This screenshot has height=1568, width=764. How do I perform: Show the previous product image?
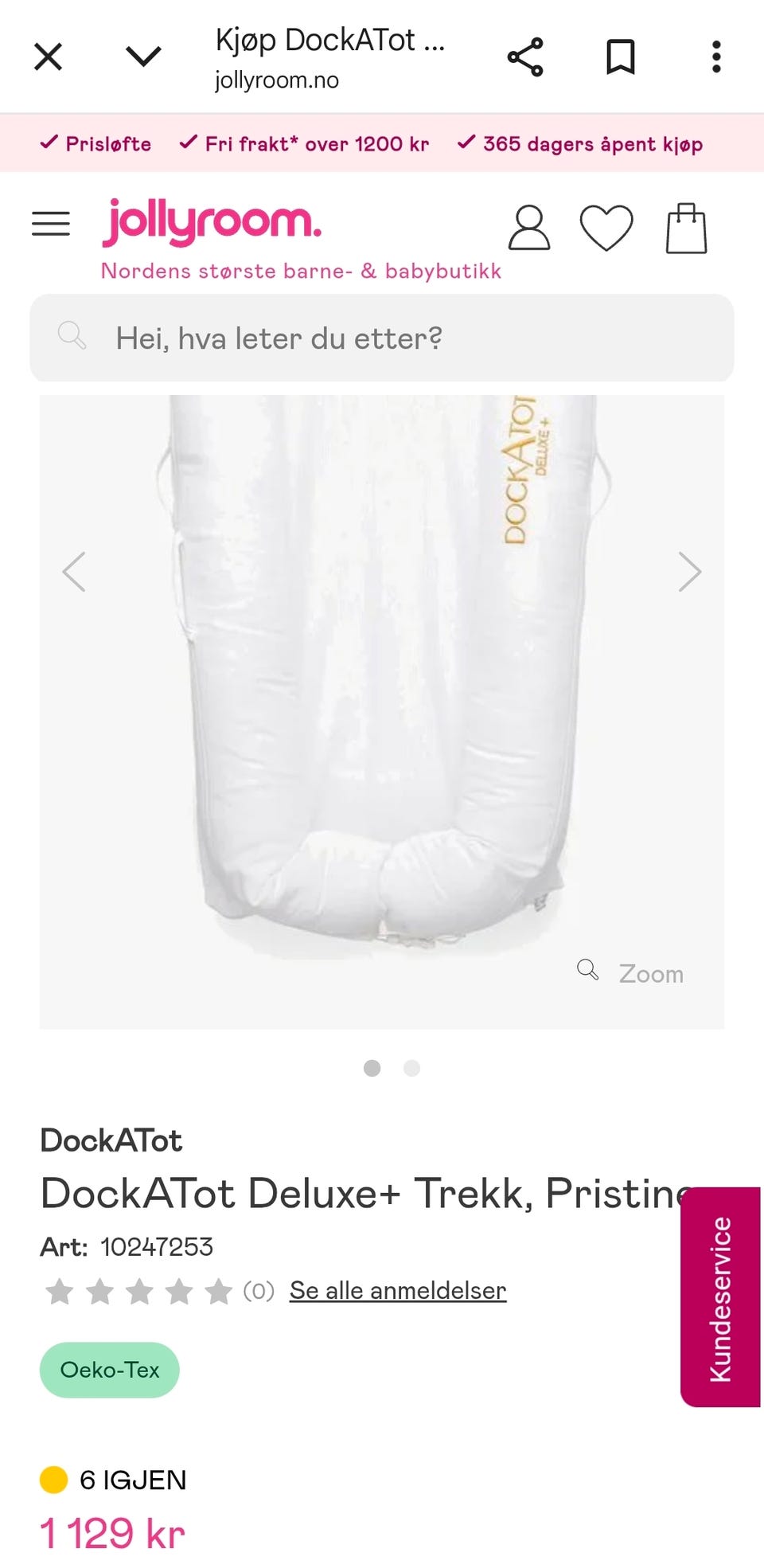(74, 572)
